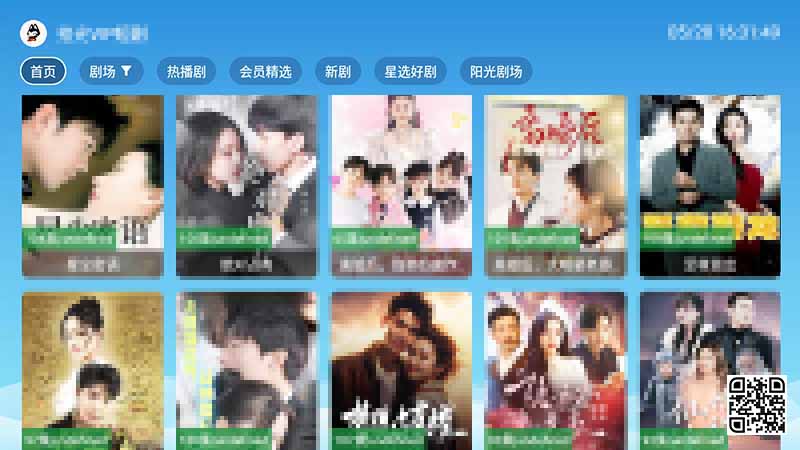Select the 会员精选 tab
This screenshot has width=800, height=450.
[265, 72]
